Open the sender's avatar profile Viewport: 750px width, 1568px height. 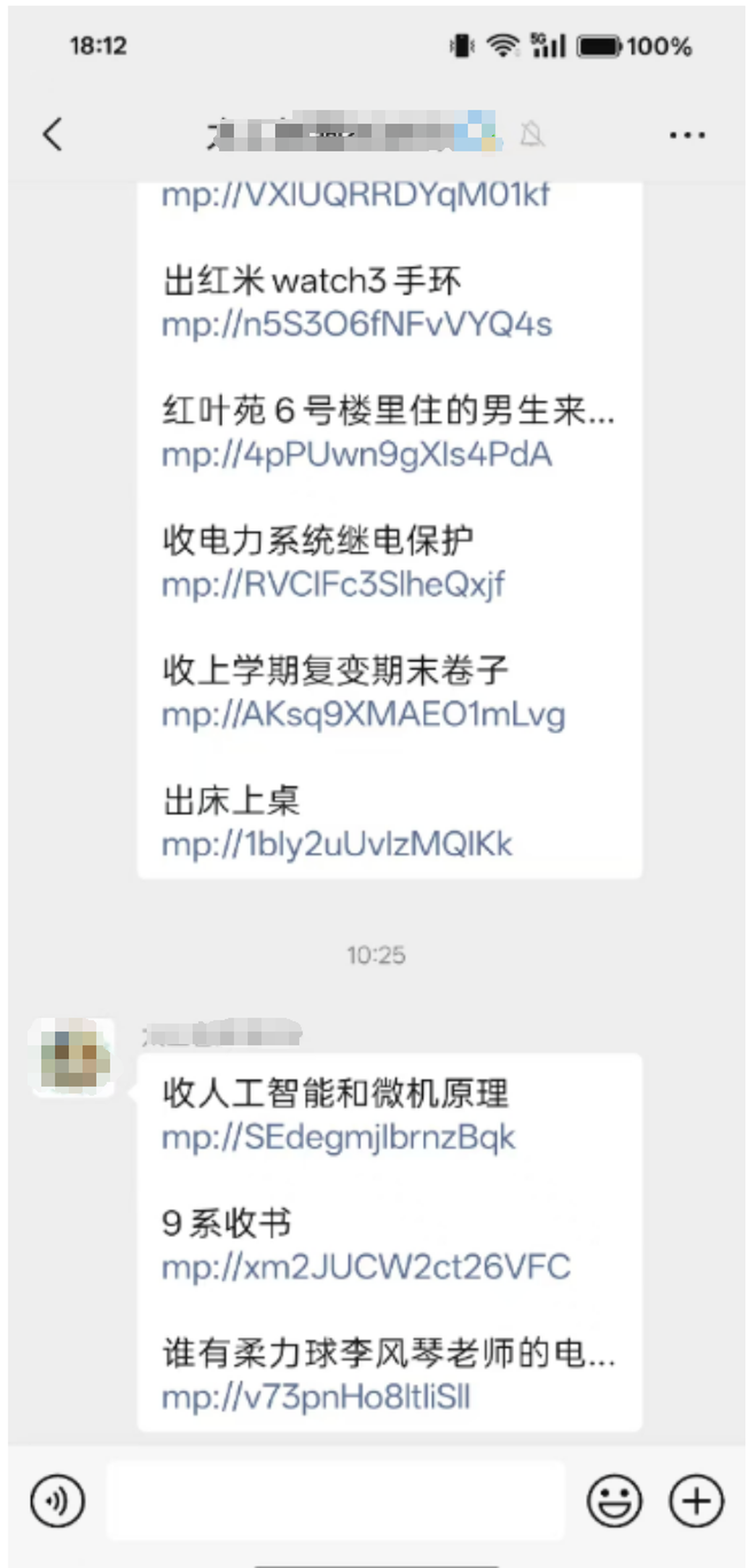[73, 1058]
